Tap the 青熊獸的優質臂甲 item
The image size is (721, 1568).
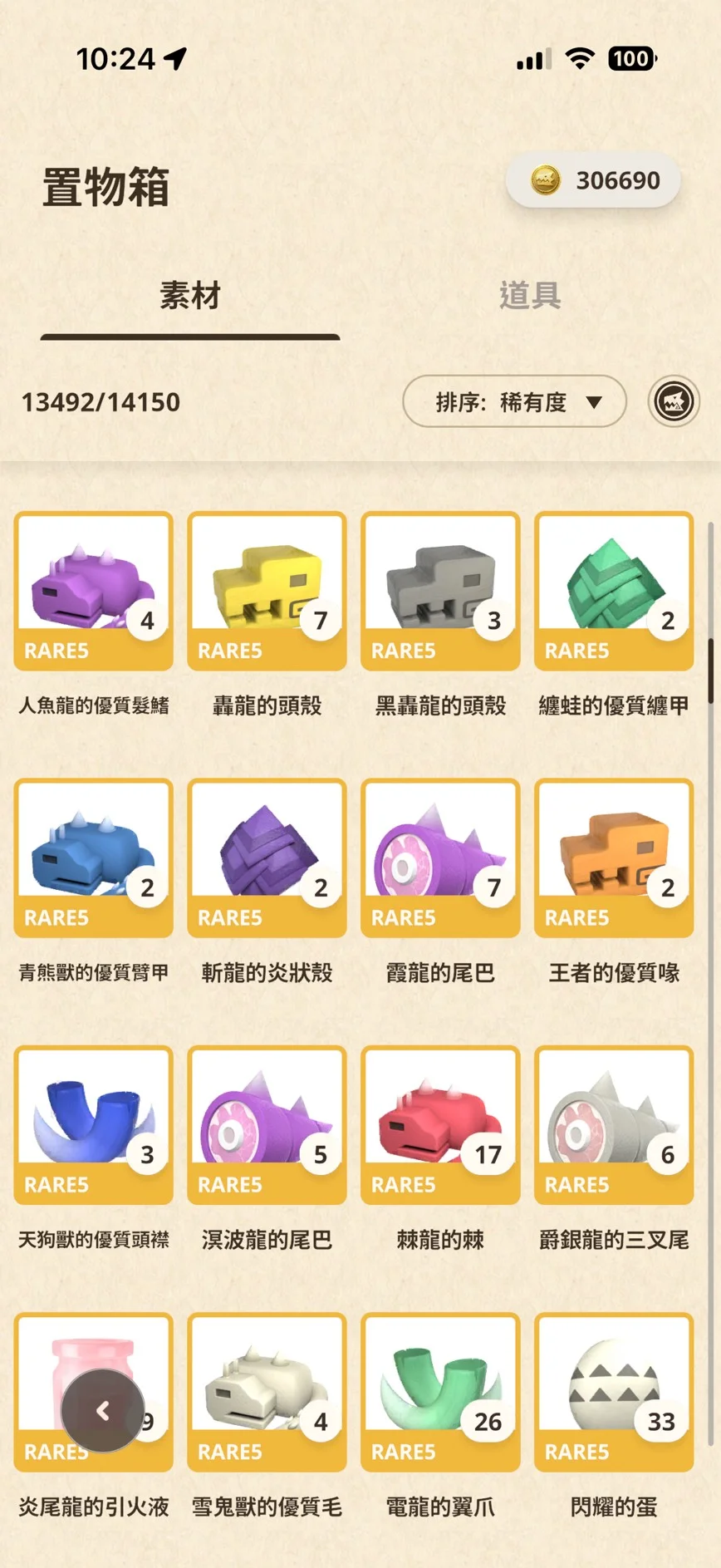coord(94,858)
